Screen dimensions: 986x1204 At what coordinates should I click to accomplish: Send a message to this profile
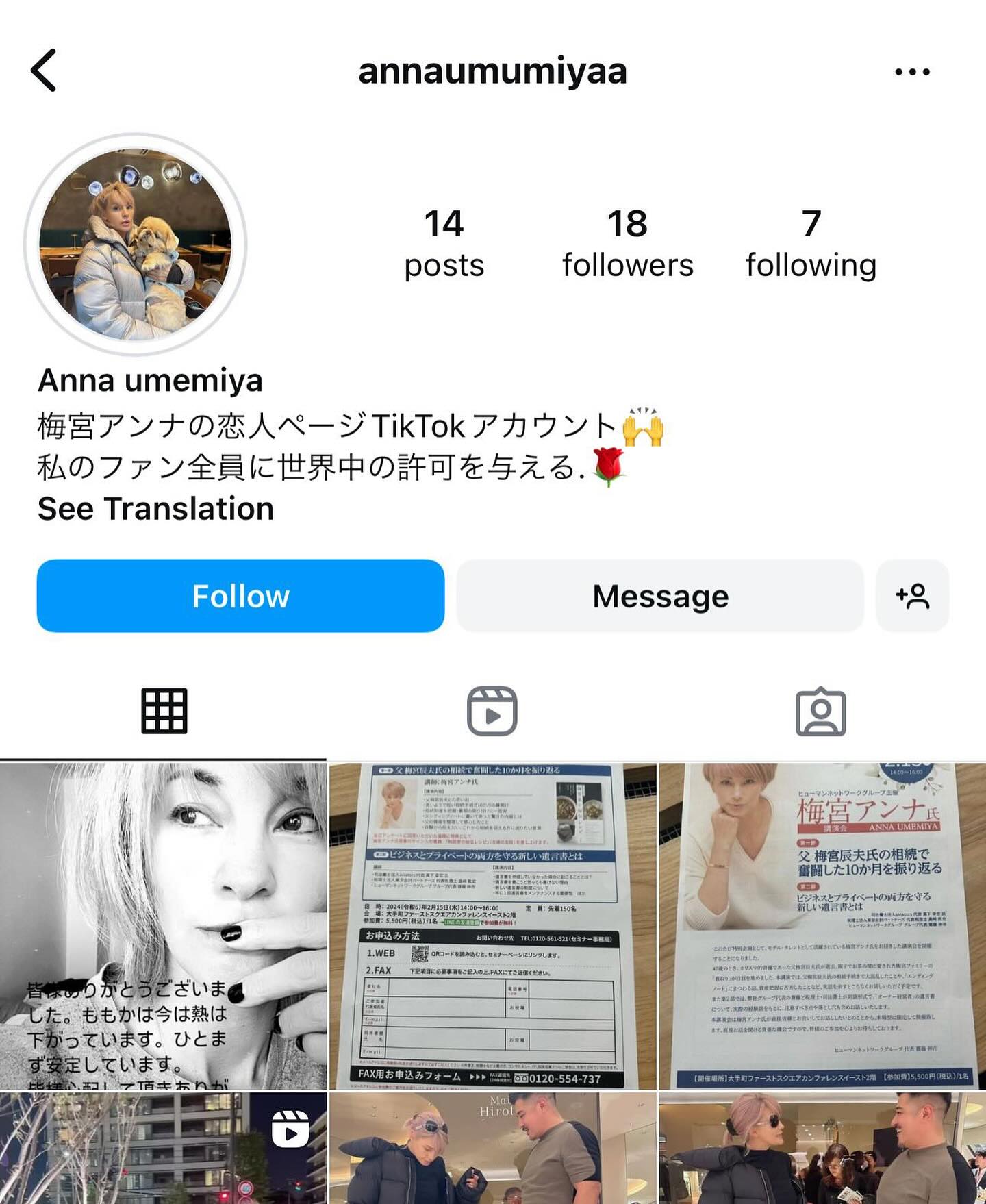(660, 596)
